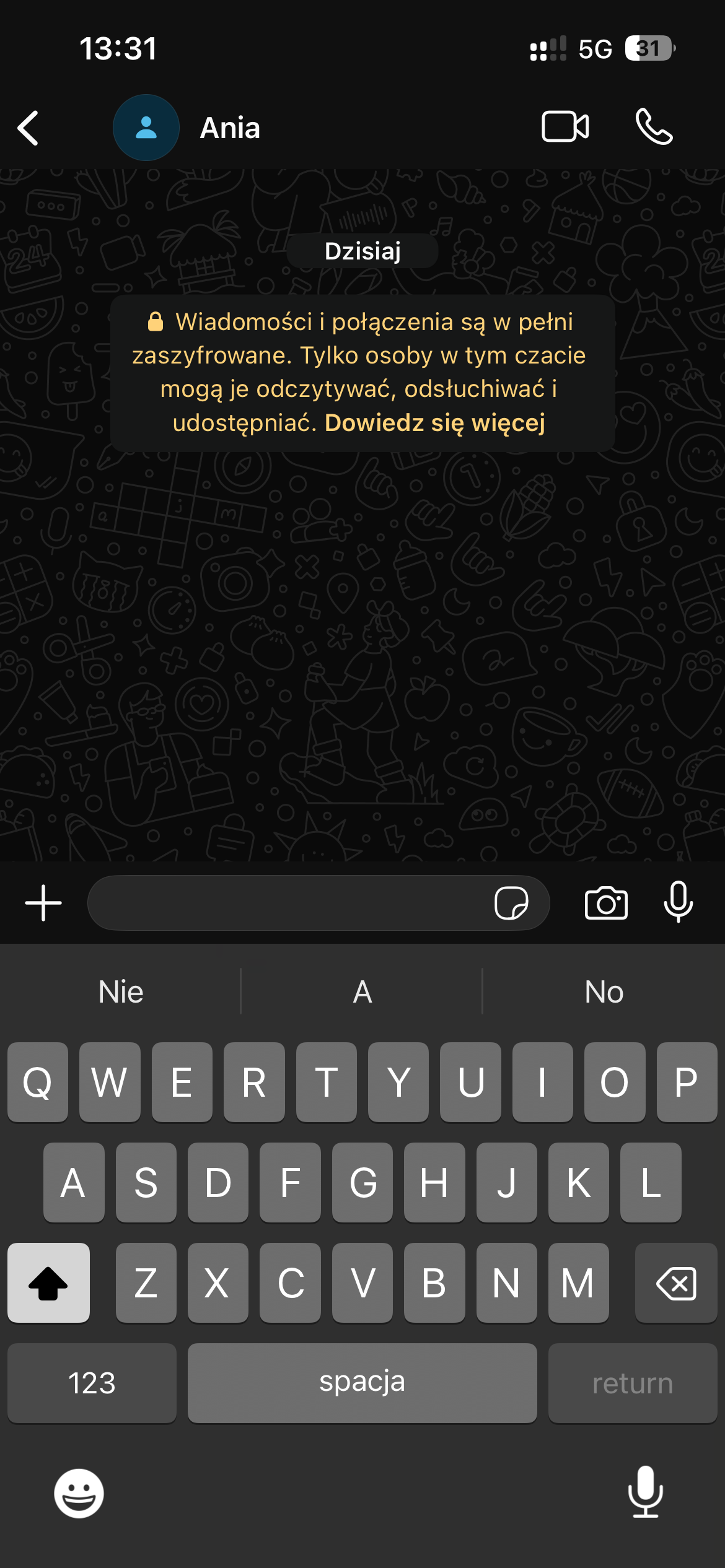Start a video call with Ania
The width and height of the screenshot is (725, 1568).
[565, 127]
